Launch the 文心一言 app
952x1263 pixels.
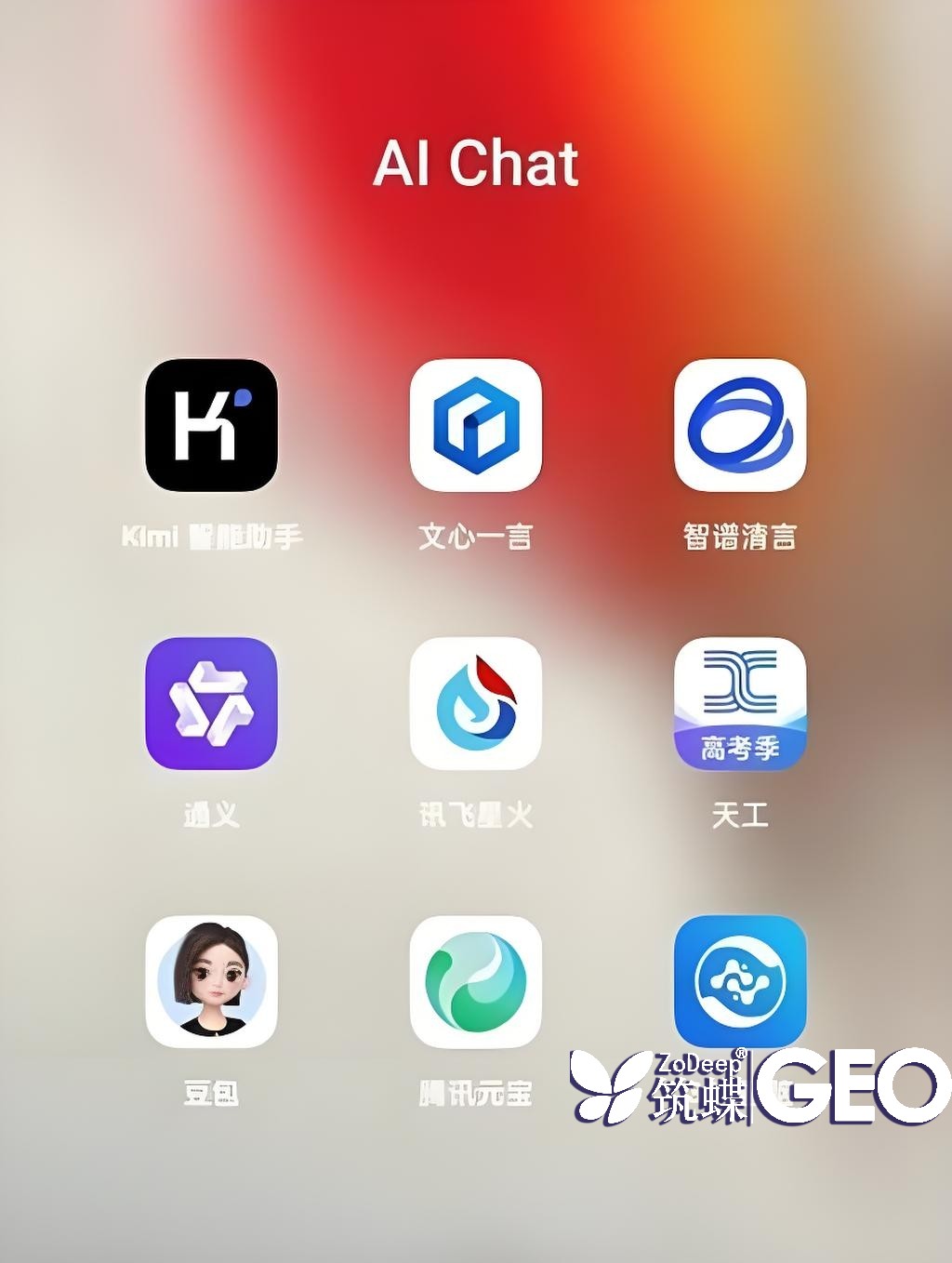[x=475, y=425]
